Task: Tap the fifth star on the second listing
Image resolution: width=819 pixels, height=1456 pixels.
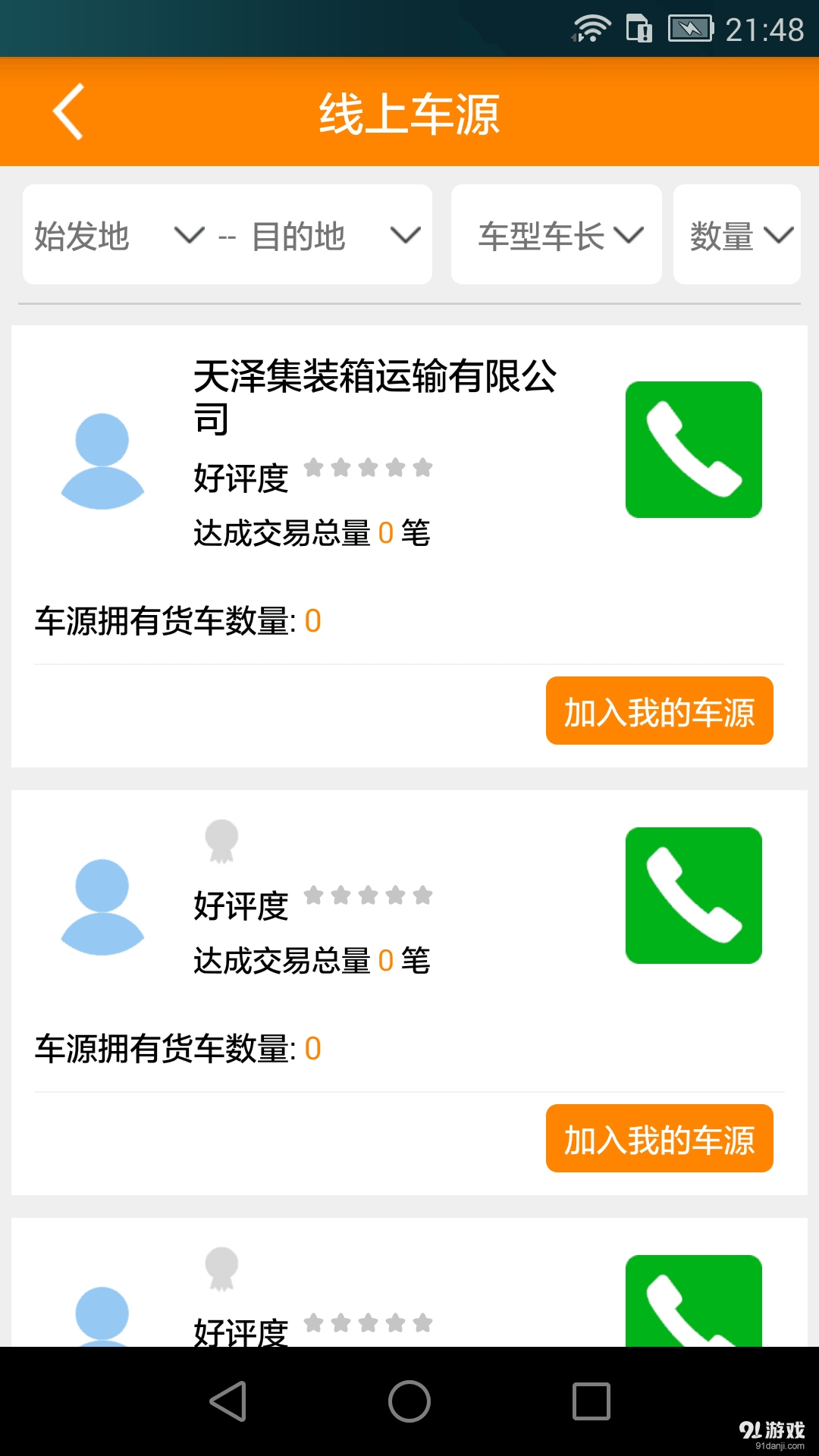Action: [424, 895]
